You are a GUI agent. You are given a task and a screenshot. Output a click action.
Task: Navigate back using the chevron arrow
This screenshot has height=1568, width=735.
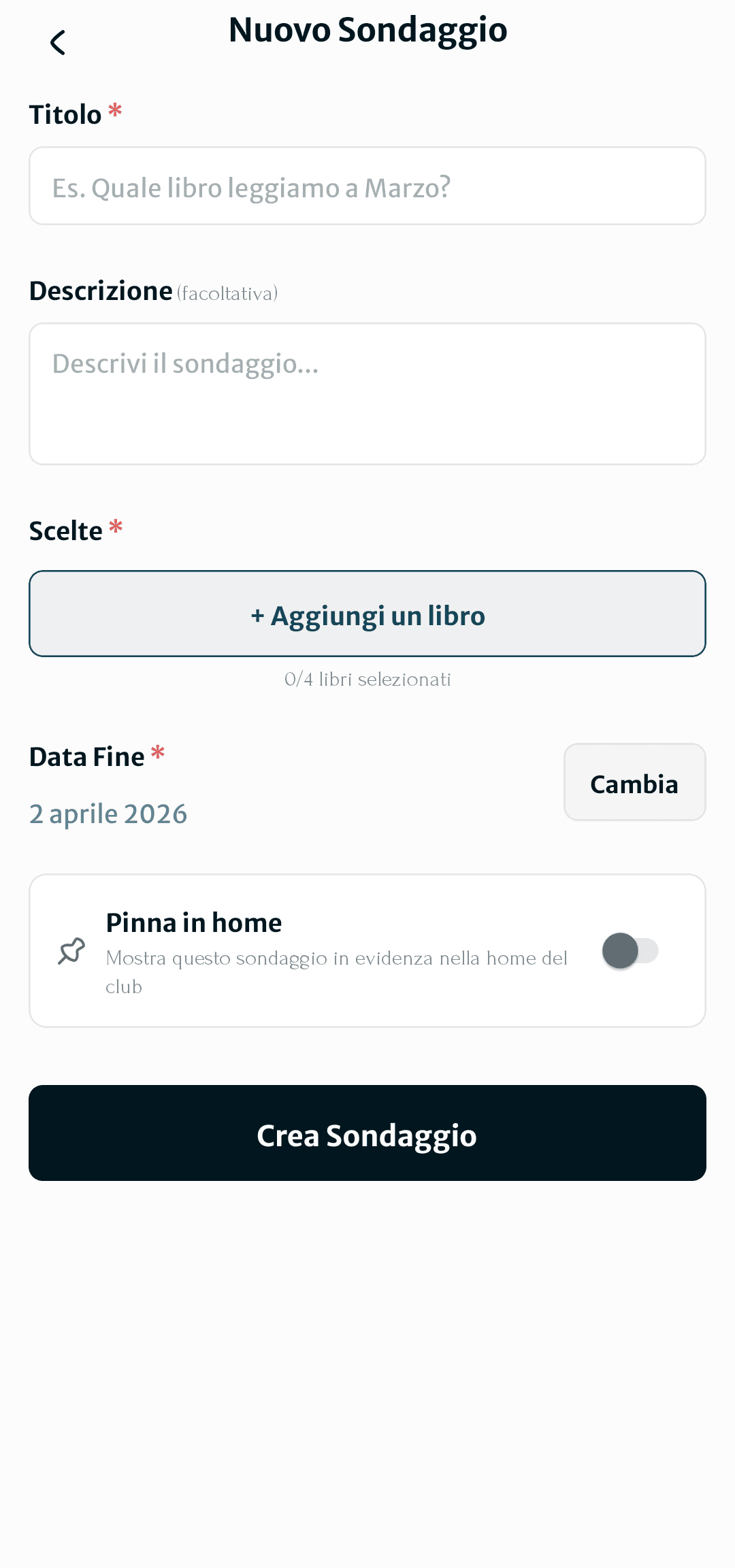pyautogui.click(x=59, y=42)
